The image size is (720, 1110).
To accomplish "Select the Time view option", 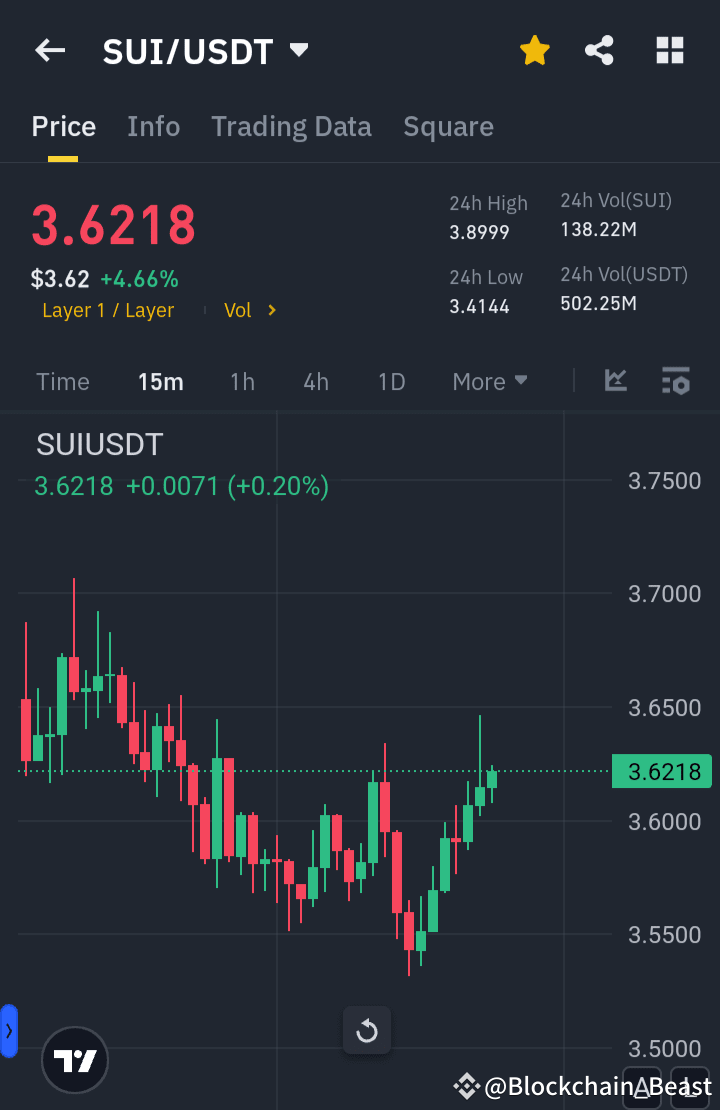I will click(62, 381).
